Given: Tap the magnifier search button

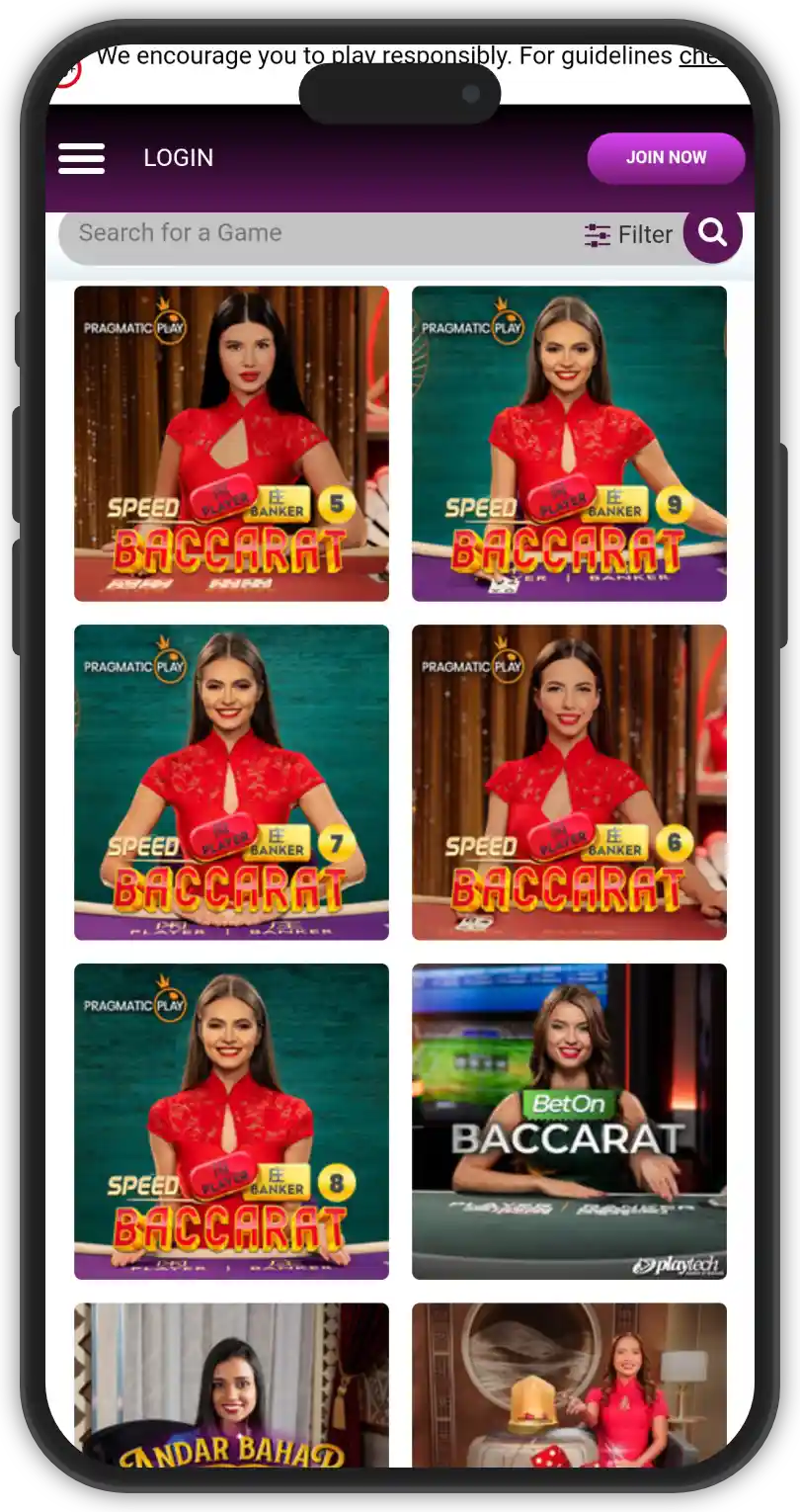Looking at the screenshot, I should 712,233.
